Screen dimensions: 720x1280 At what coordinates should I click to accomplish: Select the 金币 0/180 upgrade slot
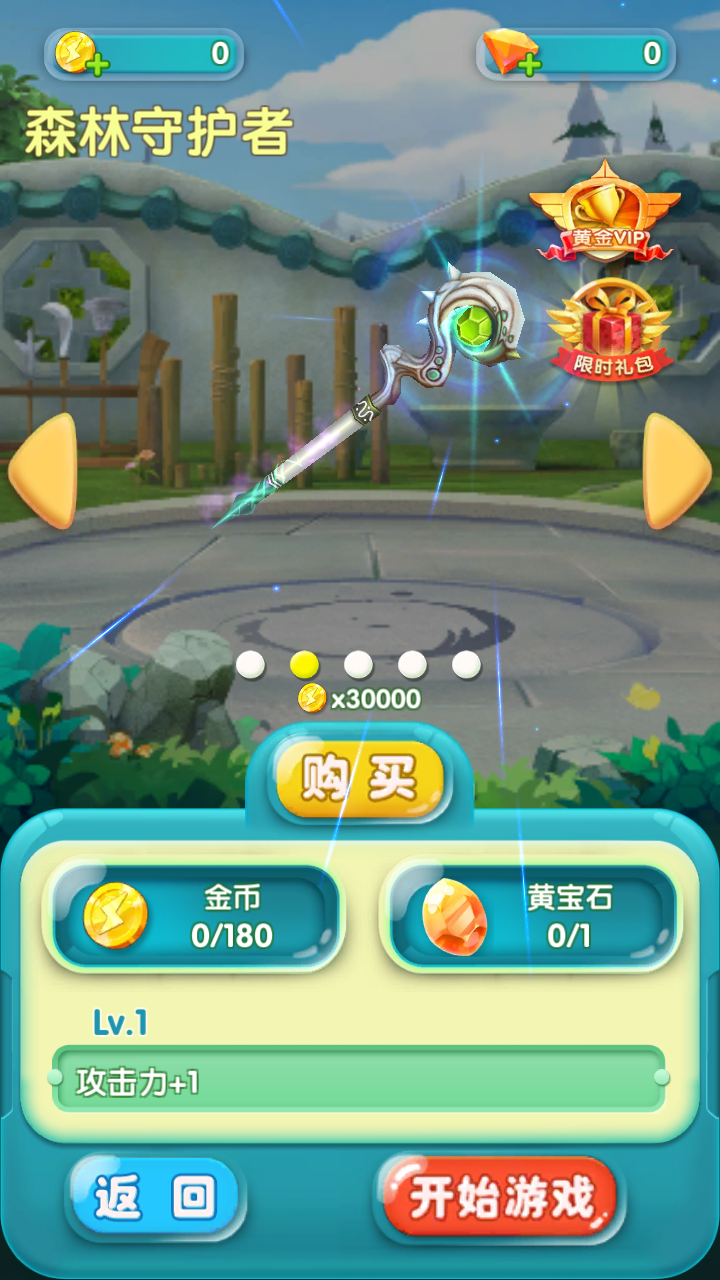(x=194, y=917)
